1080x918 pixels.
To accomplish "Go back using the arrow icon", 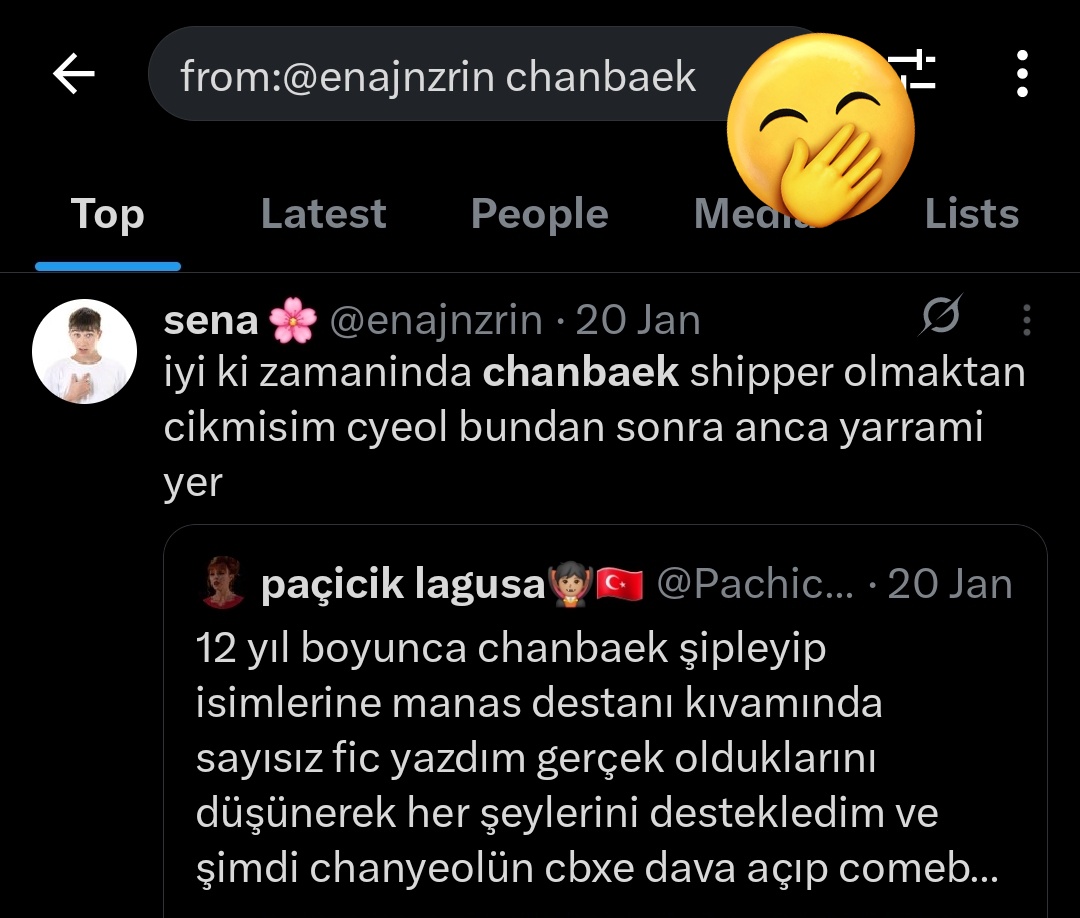I will (x=74, y=75).
